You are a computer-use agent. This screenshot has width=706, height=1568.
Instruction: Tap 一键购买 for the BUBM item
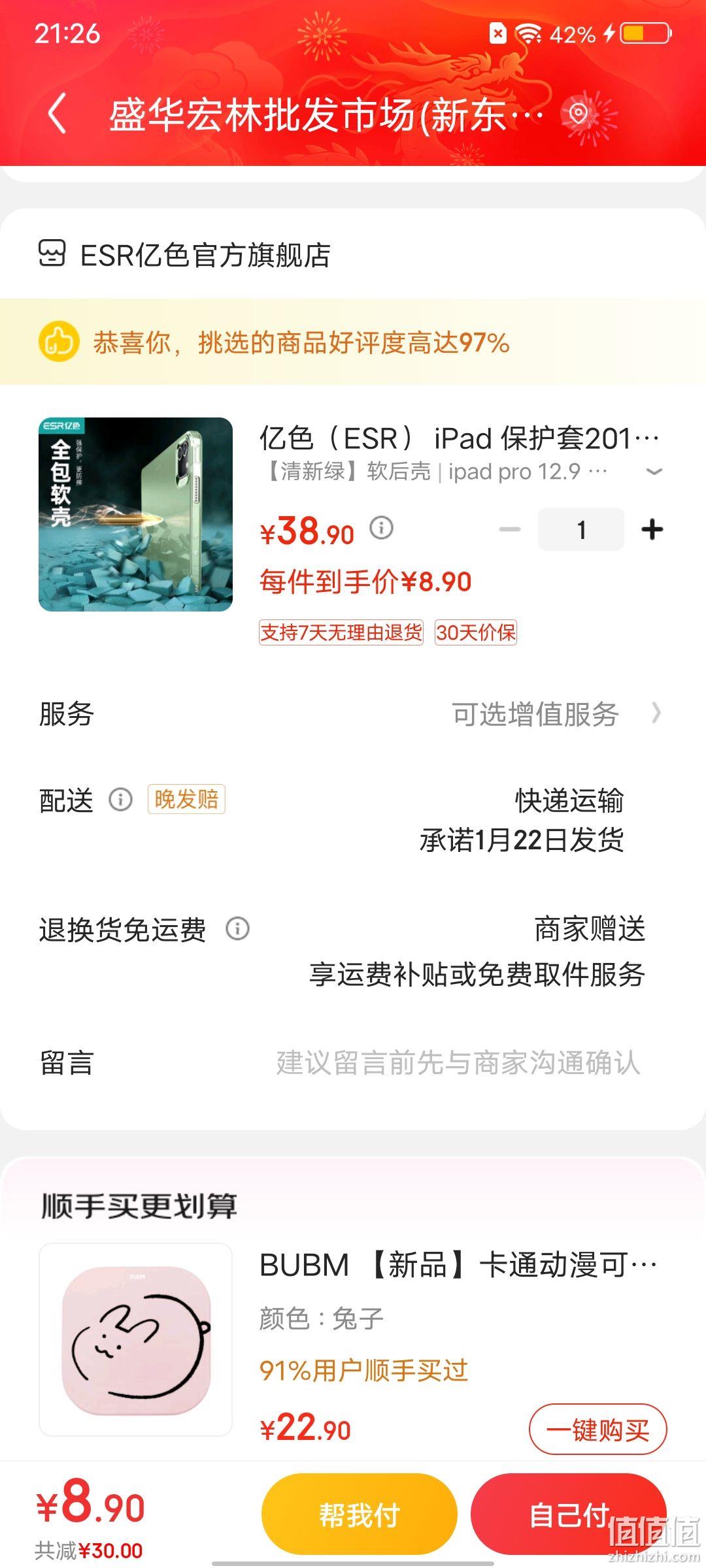[597, 1430]
